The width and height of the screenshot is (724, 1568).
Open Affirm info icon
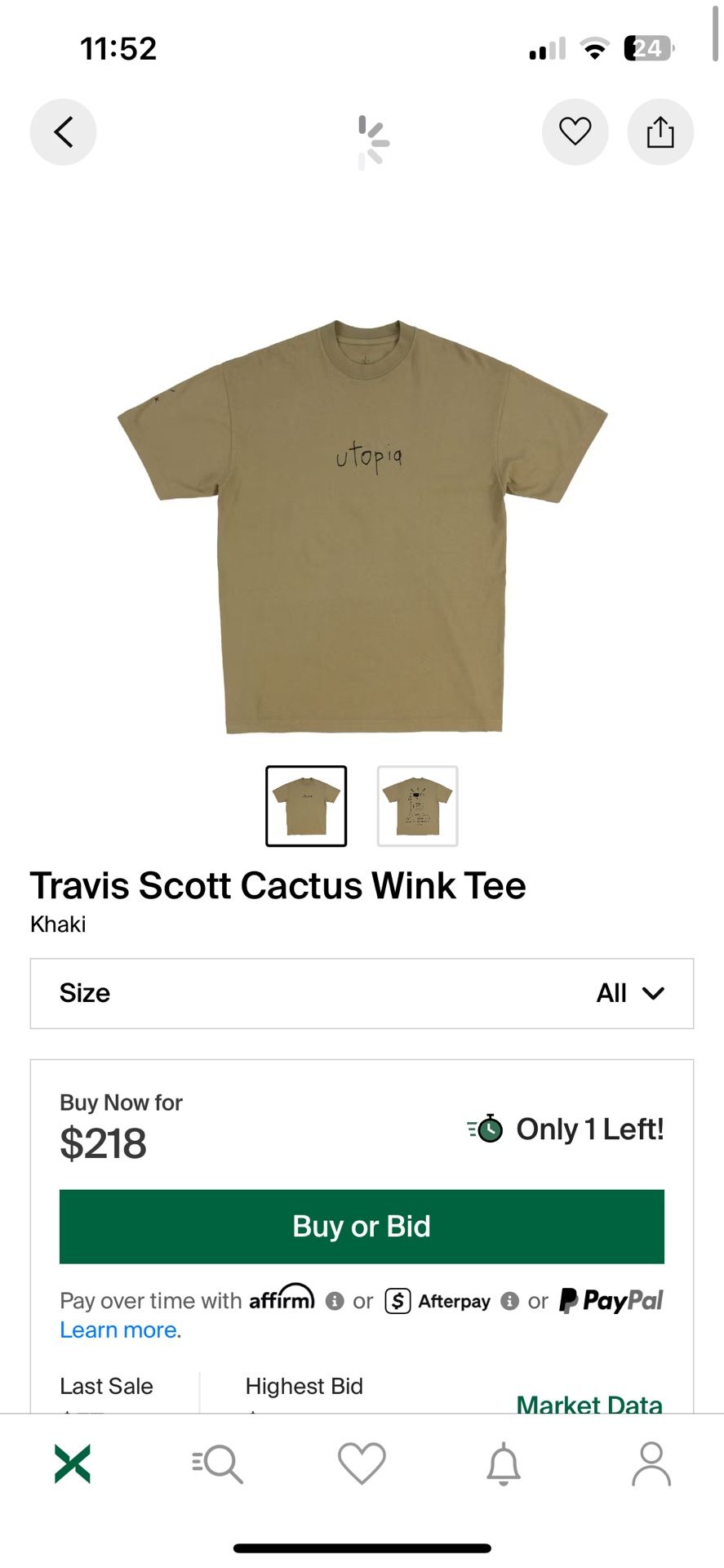[x=335, y=1301]
